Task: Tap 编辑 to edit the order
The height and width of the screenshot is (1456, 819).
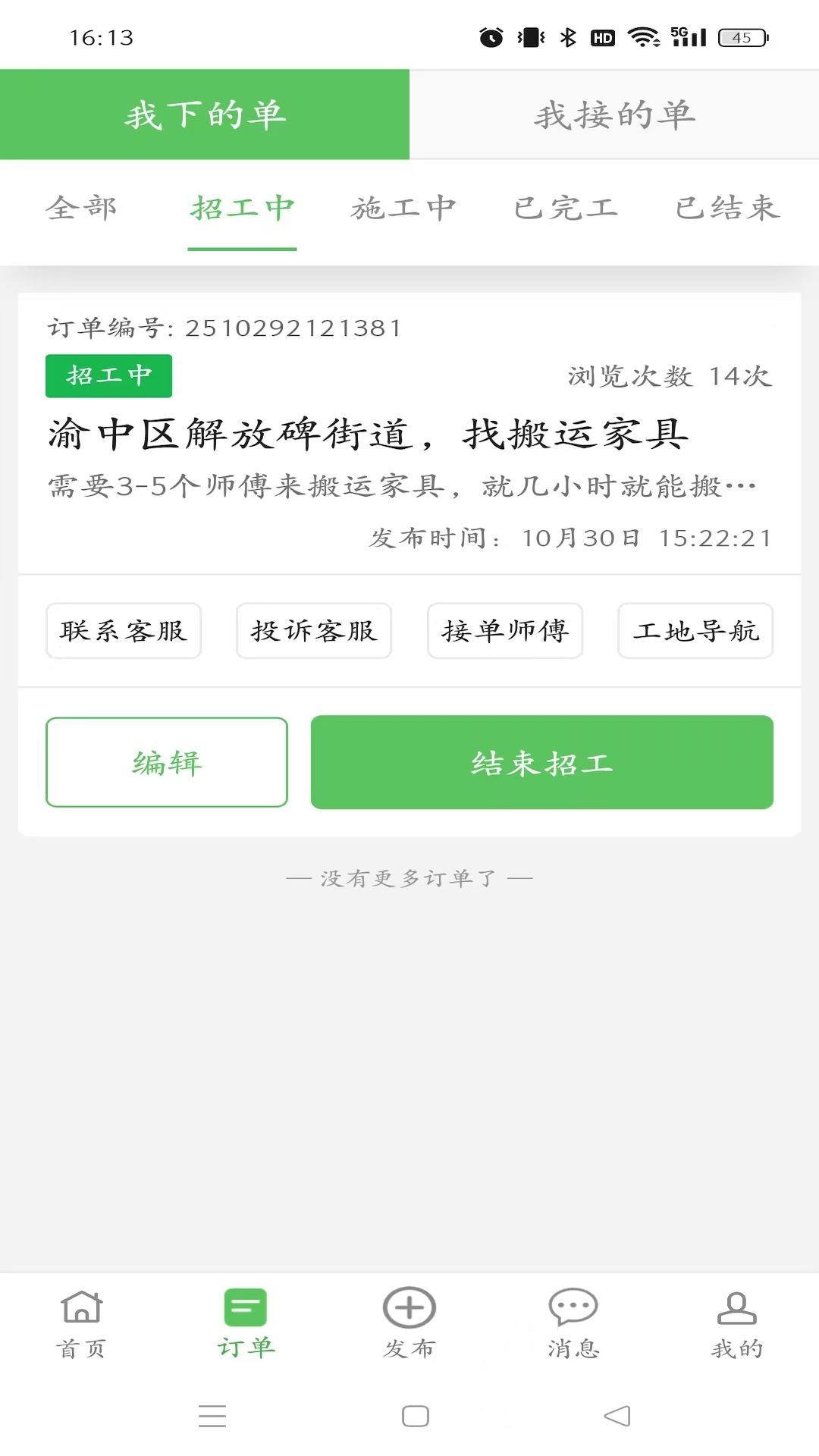Action: coord(167,762)
